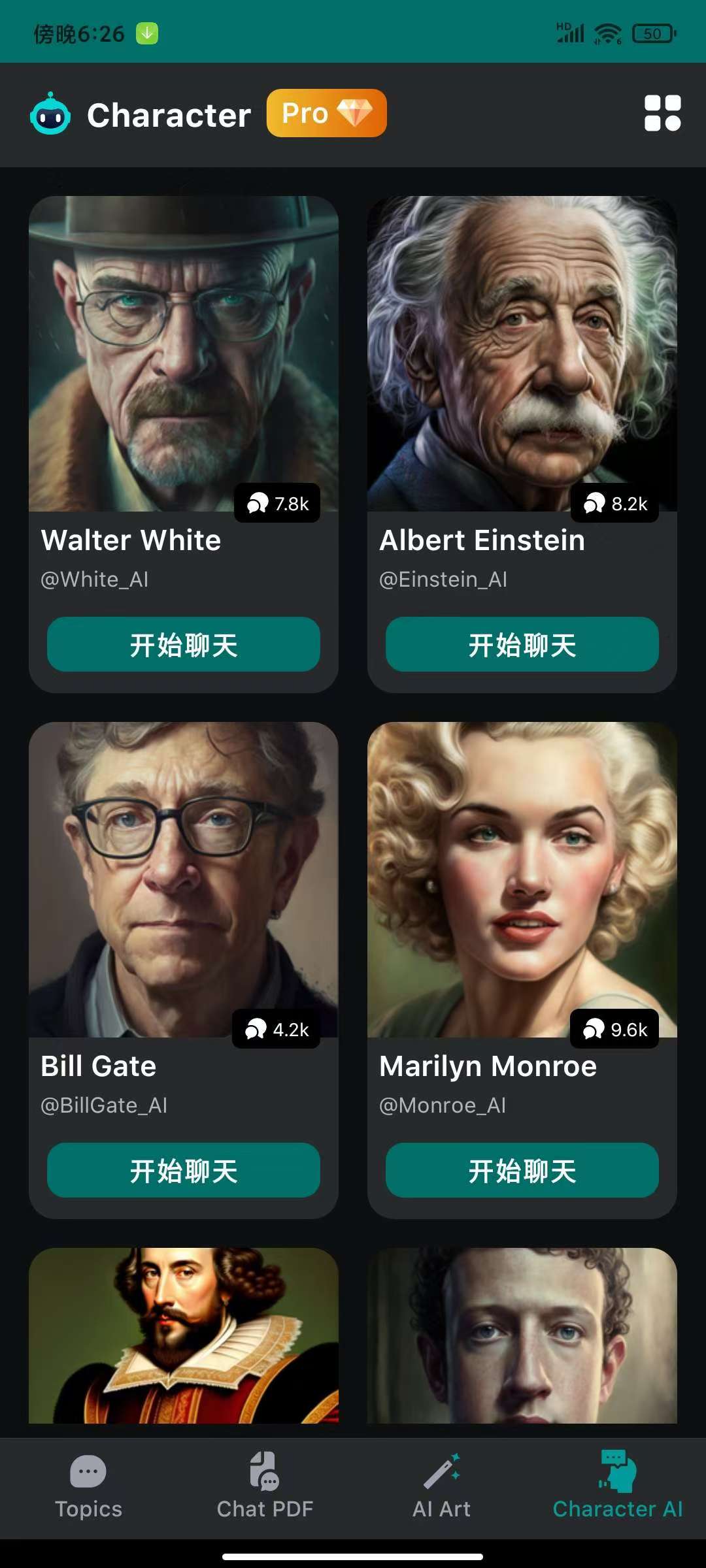Viewport: 706px width, 1568px height.
Task: Open the grid menu icon
Action: pos(662,113)
